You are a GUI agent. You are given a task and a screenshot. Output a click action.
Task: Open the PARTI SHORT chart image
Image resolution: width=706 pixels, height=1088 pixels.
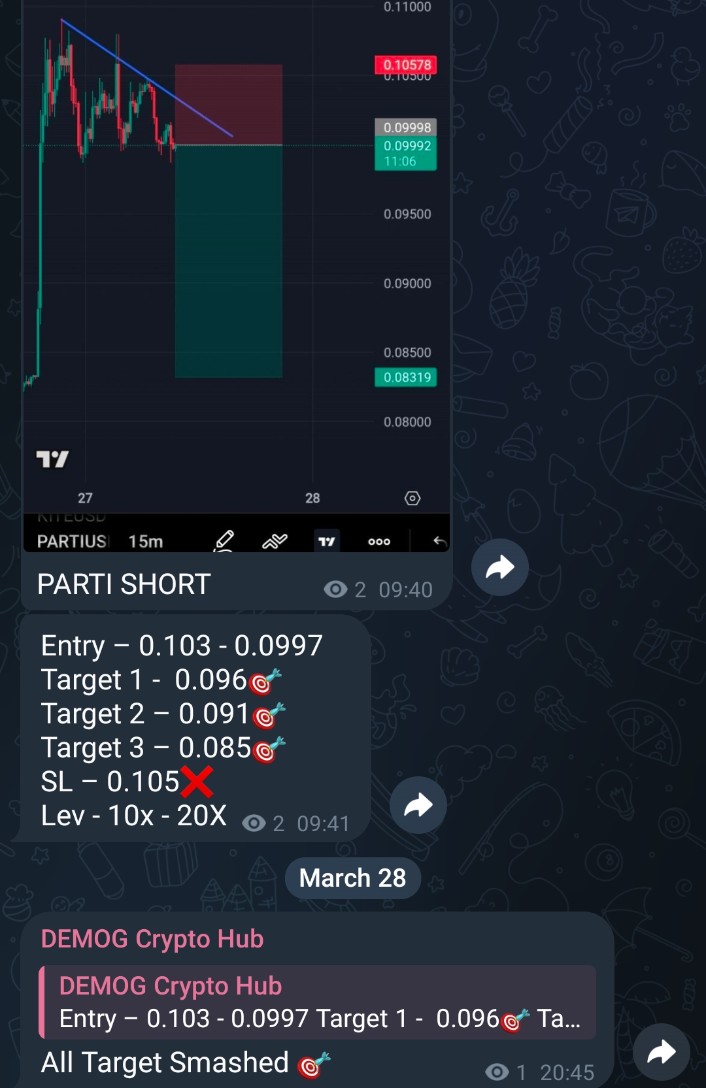236,270
